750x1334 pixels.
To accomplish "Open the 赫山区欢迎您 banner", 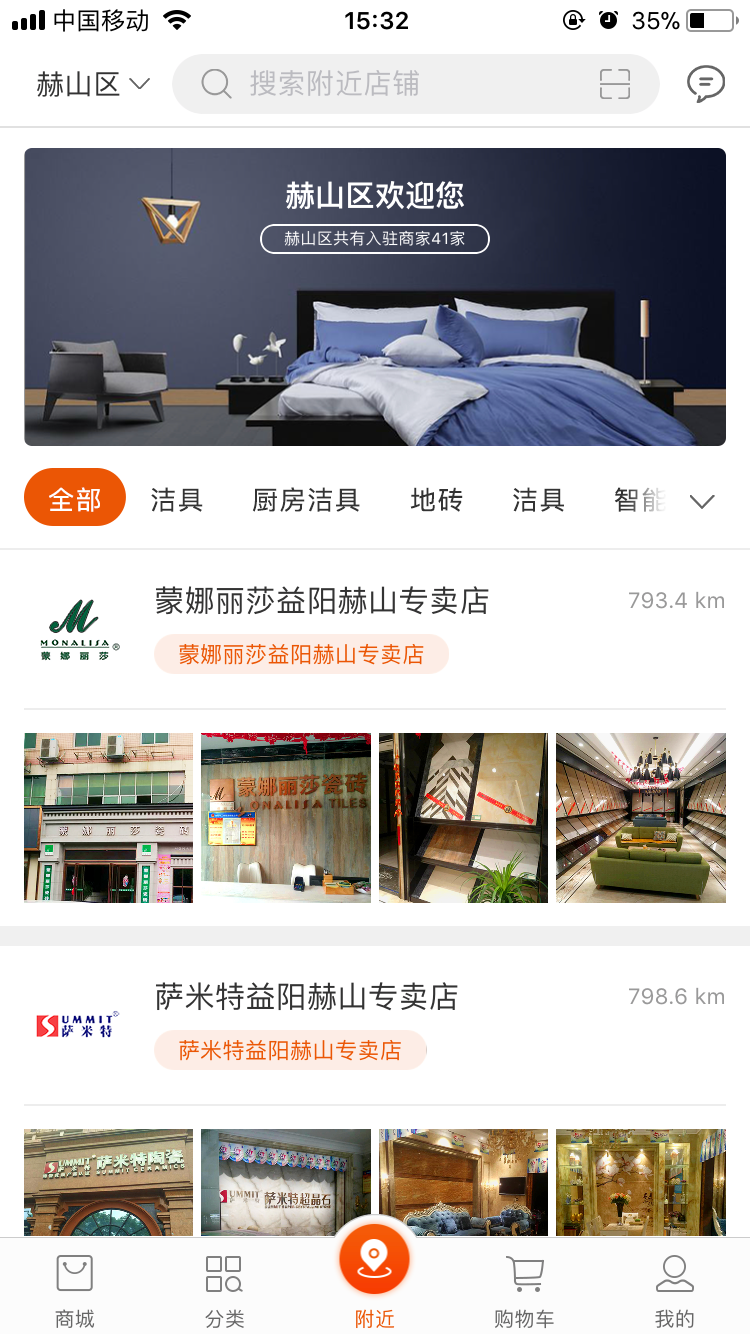I will (375, 297).
